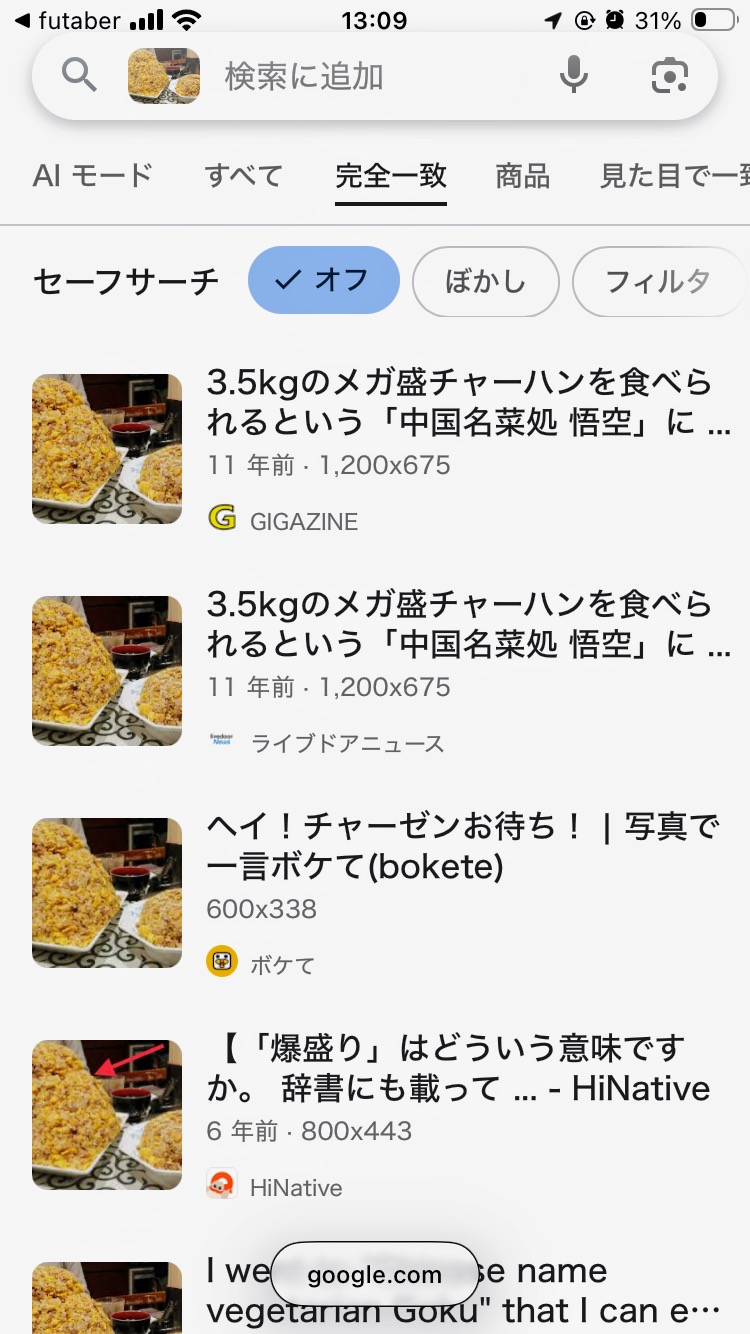The width and height of the screenshot is (750, 1334).
Task: Open the ボケて(bokete) result
Action: (x=460, y=846)
